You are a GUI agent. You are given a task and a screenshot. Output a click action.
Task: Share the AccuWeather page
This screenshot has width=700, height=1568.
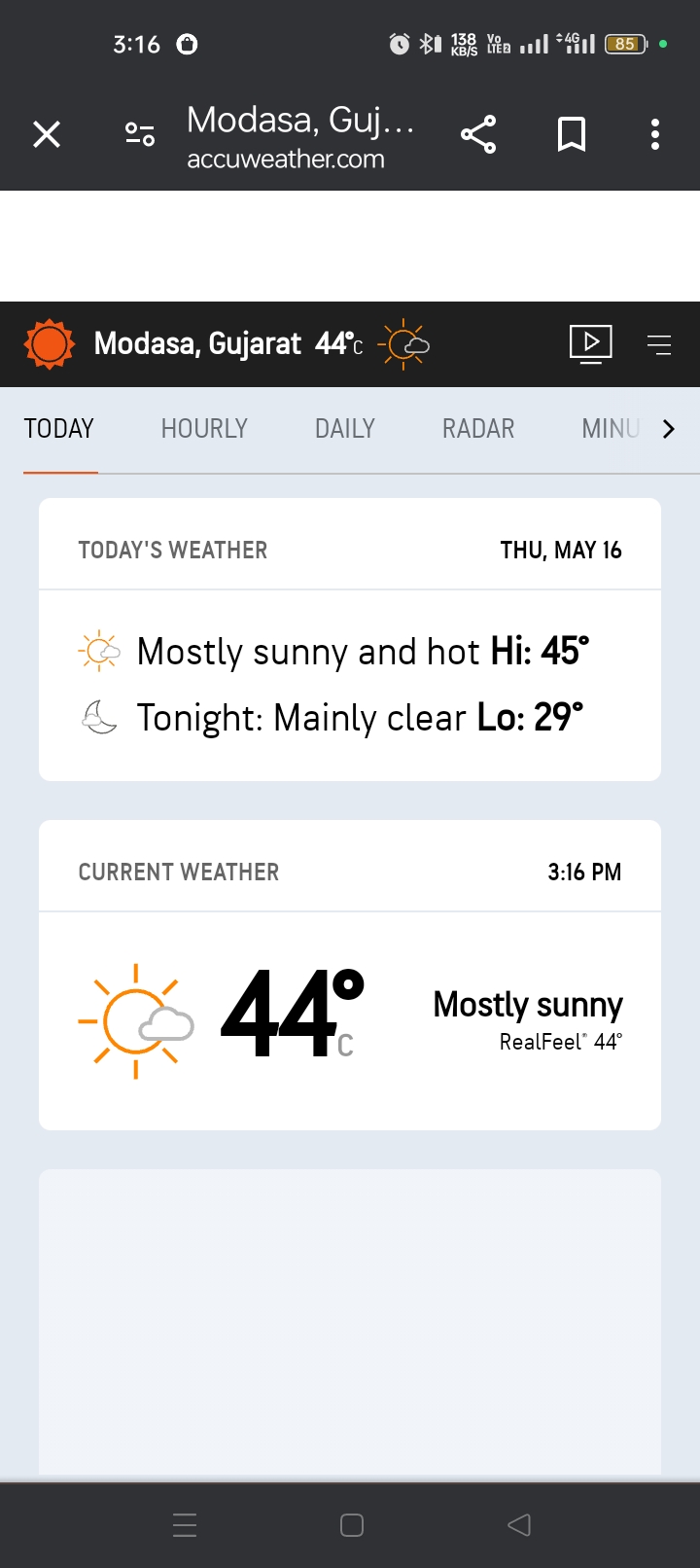pyautogui.click(x=478, y=134)
